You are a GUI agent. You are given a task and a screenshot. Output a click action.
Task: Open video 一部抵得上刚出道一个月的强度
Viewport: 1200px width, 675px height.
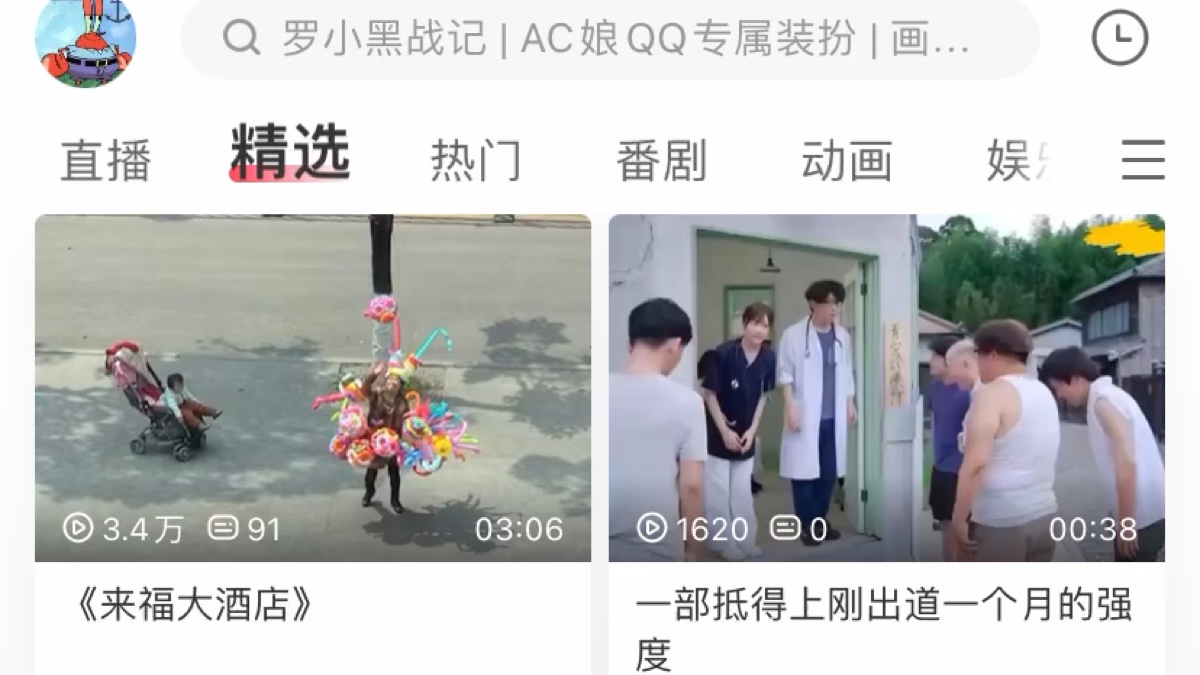886,388
